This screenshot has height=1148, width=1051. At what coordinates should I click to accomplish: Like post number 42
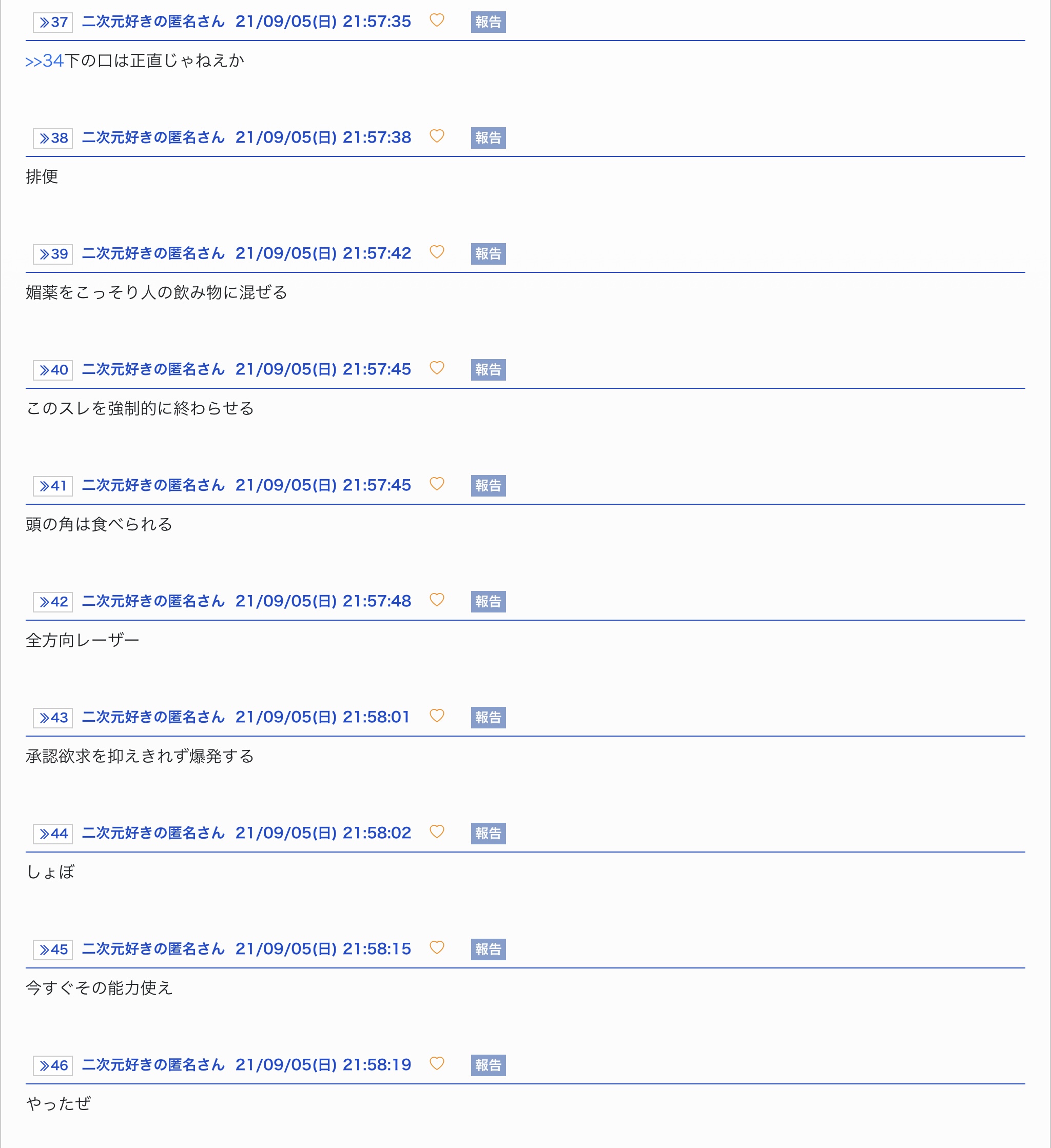[x=436, y=600]
